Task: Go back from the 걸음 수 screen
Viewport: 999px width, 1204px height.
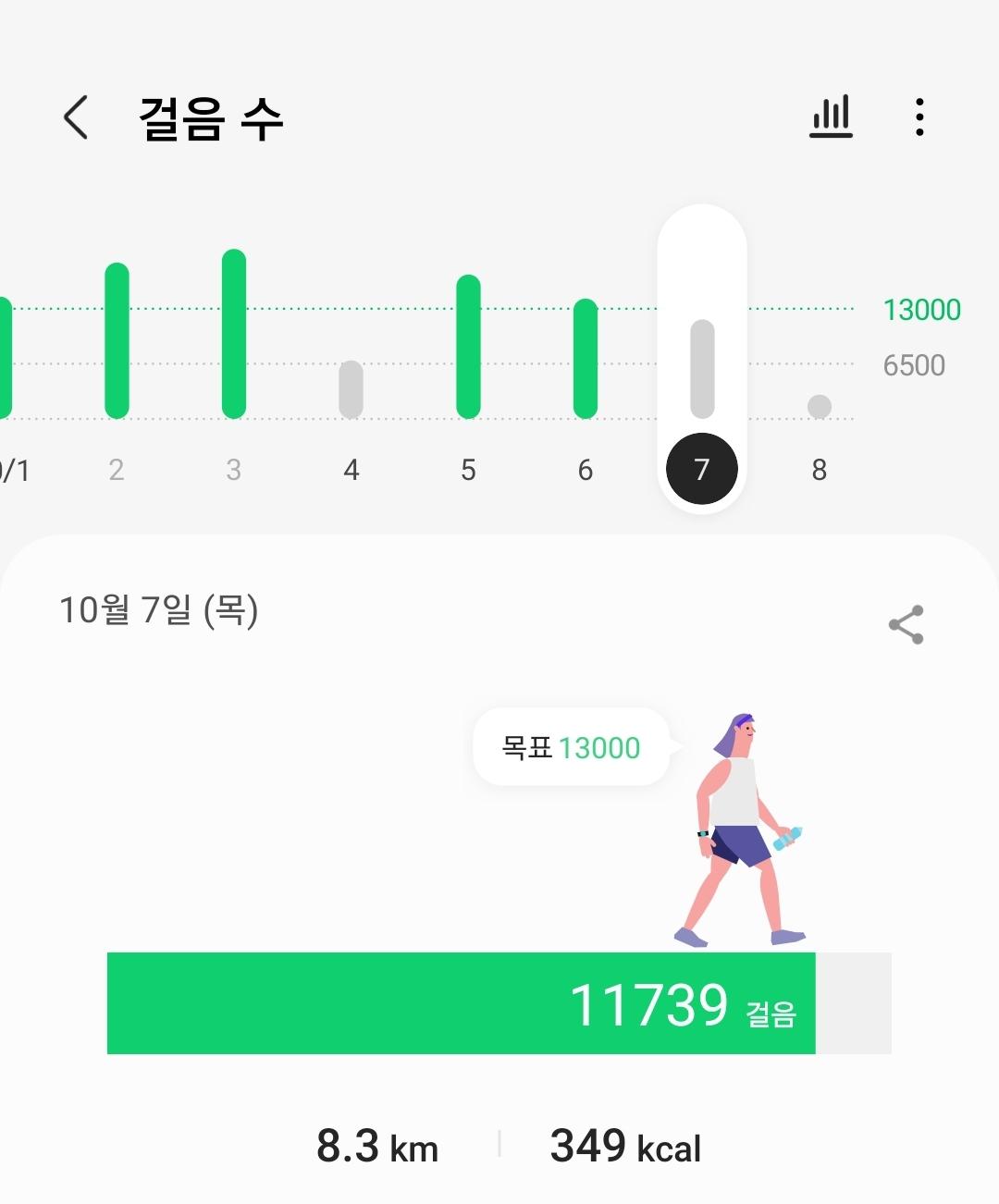Action: [x=76, y=117]
